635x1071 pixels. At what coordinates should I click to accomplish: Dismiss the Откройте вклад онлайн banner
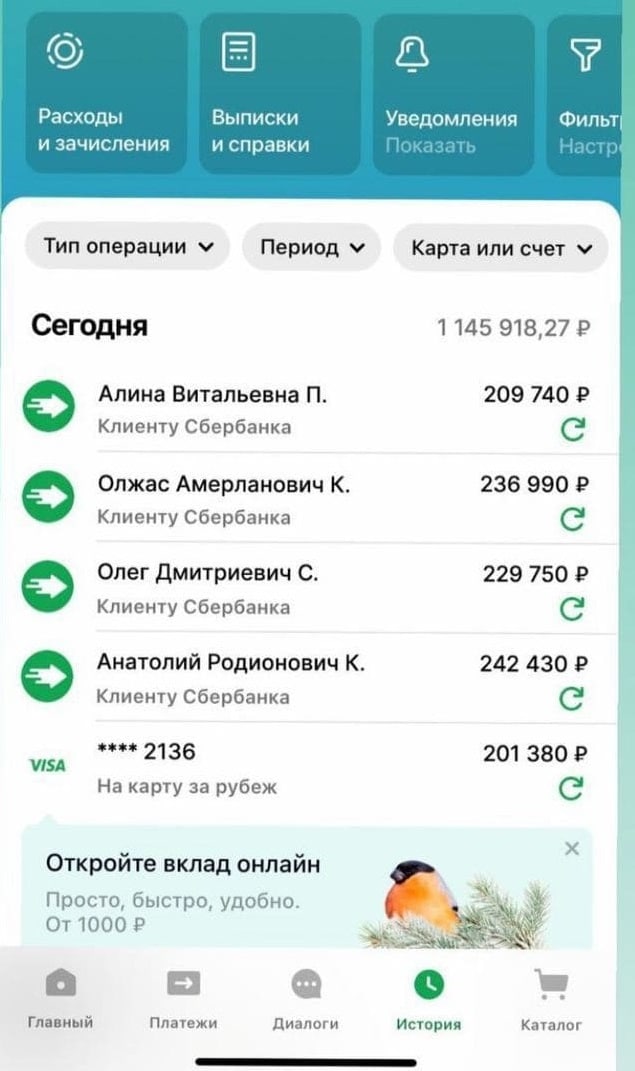[571, 849]
